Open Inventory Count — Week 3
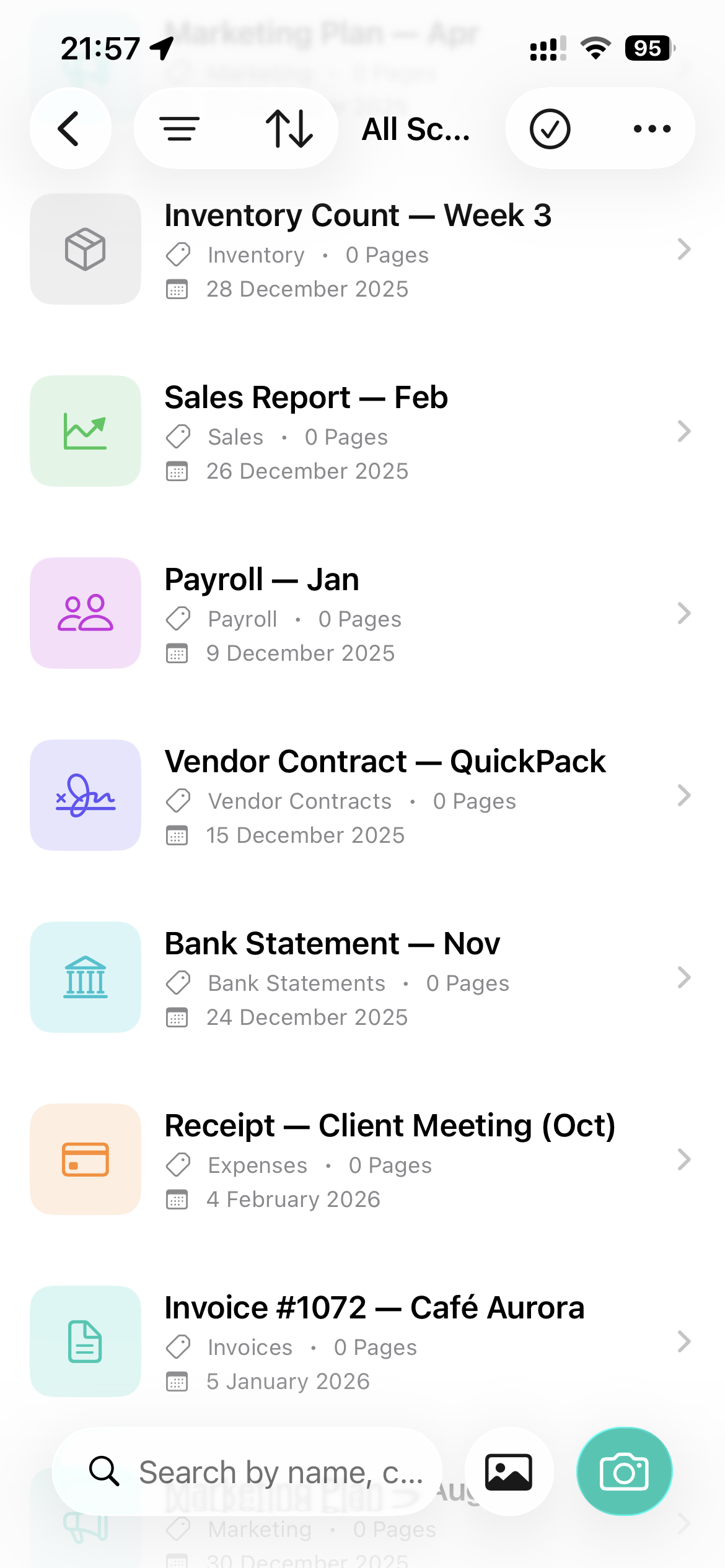Screen dimensions: 725x1568 tap(359, 249)
